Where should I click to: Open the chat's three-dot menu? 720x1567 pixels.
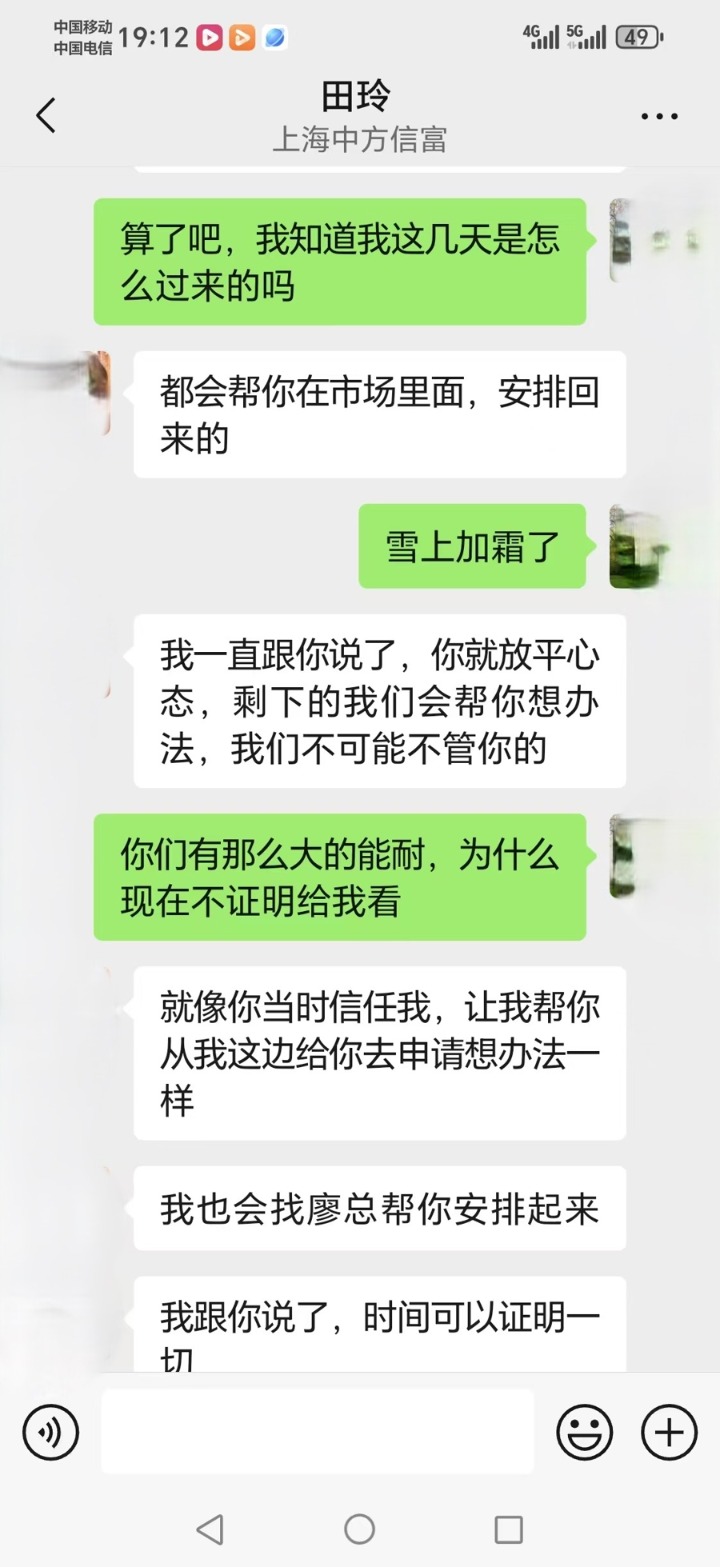point(659,117)
